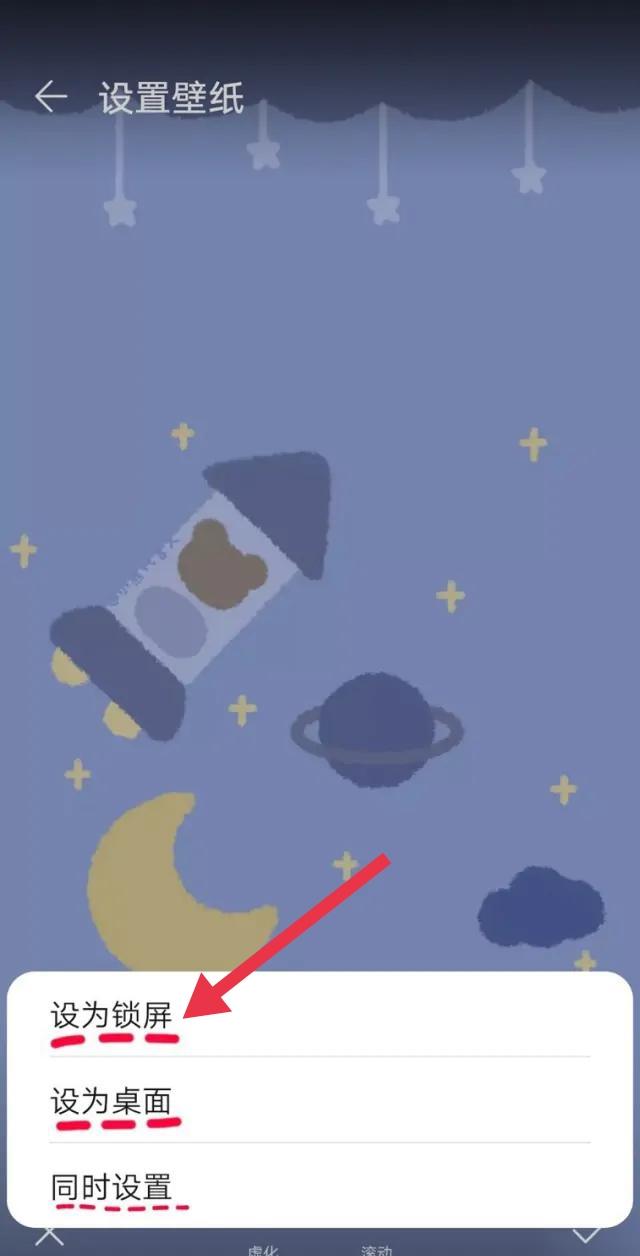Select 设为桌面 option
Viewport: 640px width, 1256px height.
[112, 1102]
